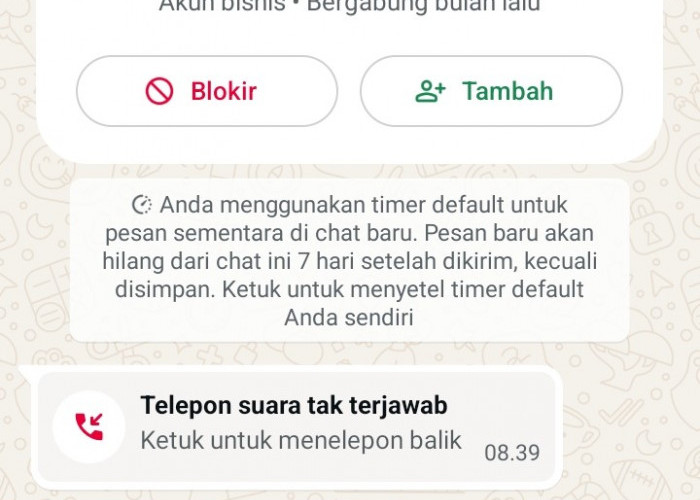Call back from the missed voice call bubble
The width and height of the screenshot is (700, 500).
(296, 426)
